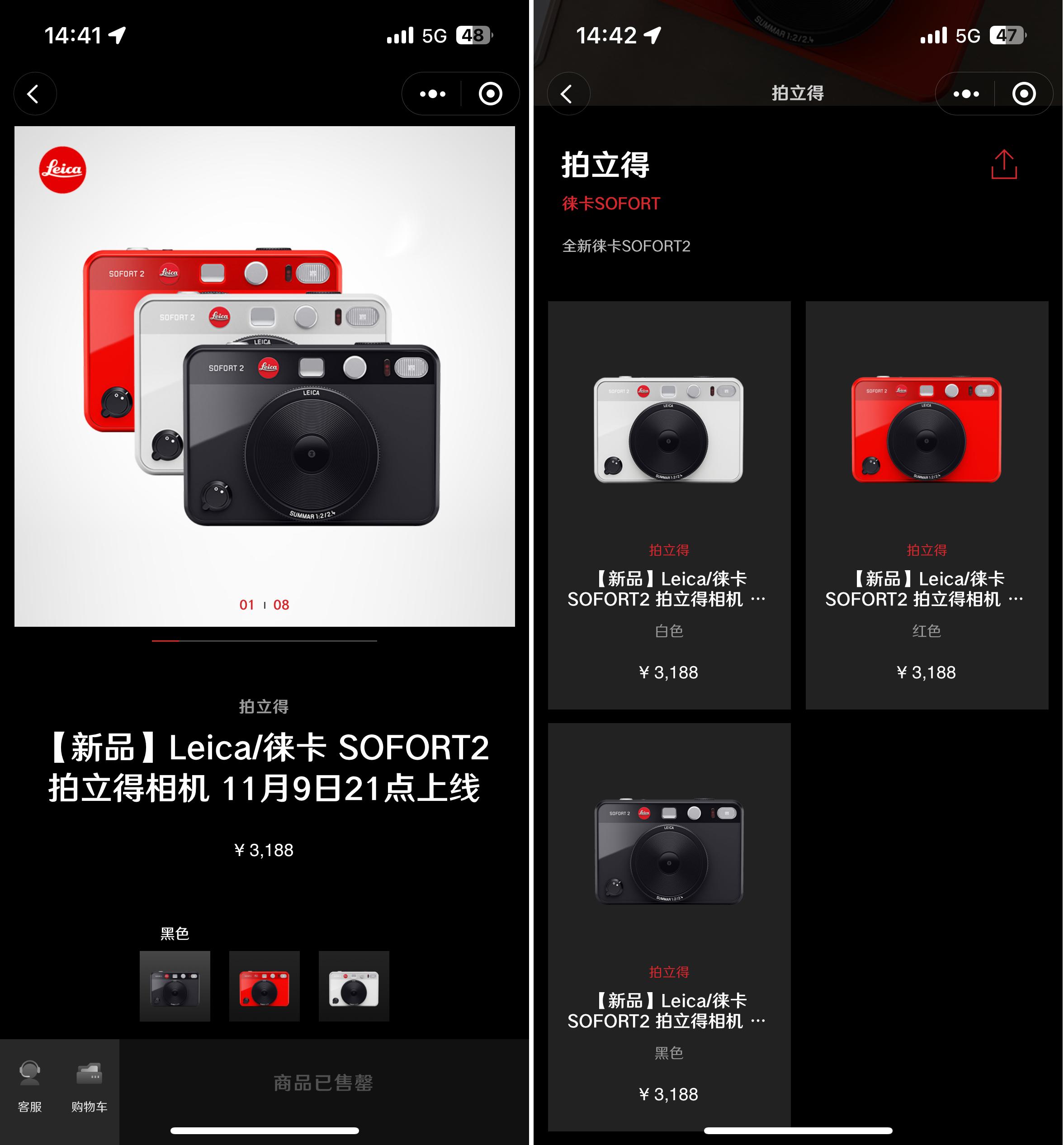The width and height of the screenshot is (1064, 1145).
Task: Share the 拍立得 category page
Action: (1003, 165)
